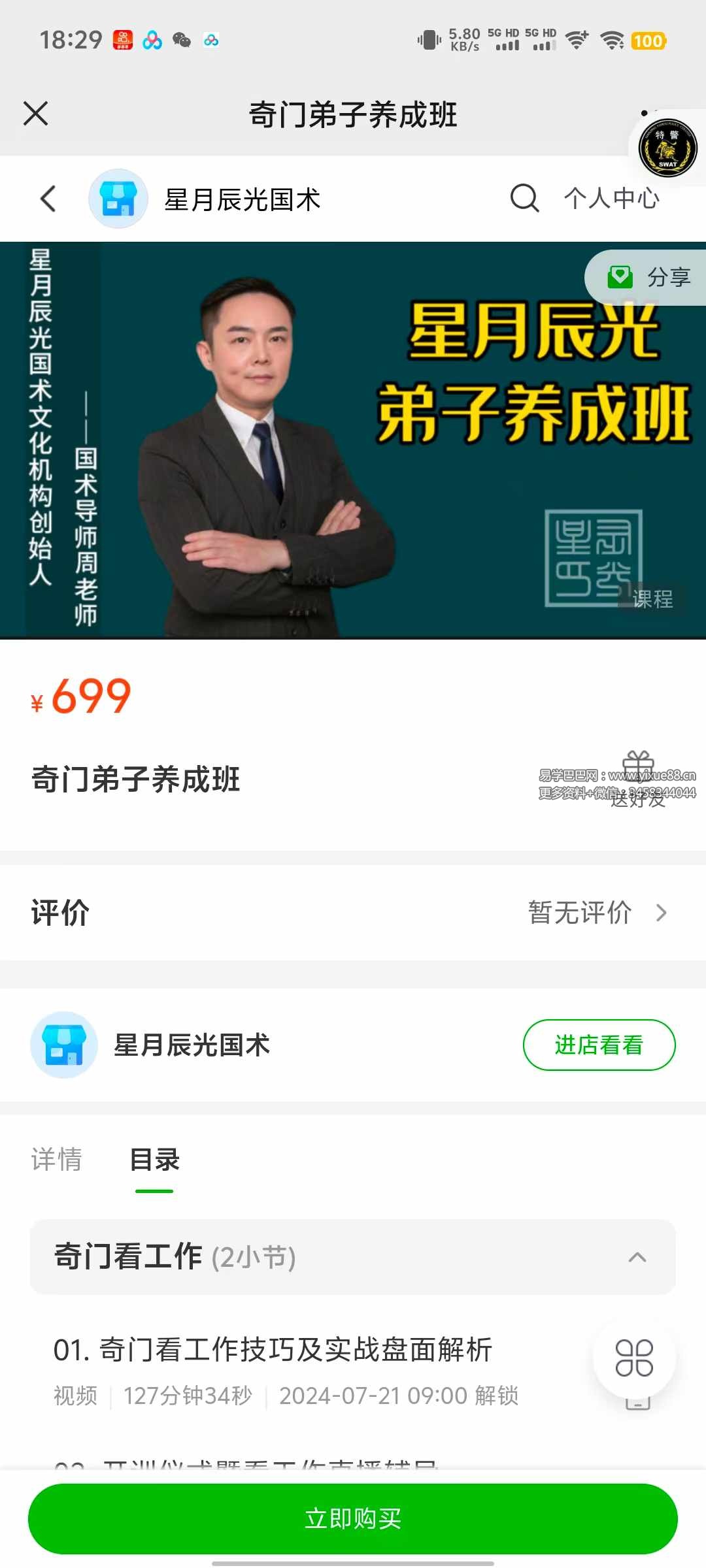Viewport: 706px width, 1568px height.
Task: Tap the store icon beside 星月辰光国术 title
Action: [x=118, y=199]
